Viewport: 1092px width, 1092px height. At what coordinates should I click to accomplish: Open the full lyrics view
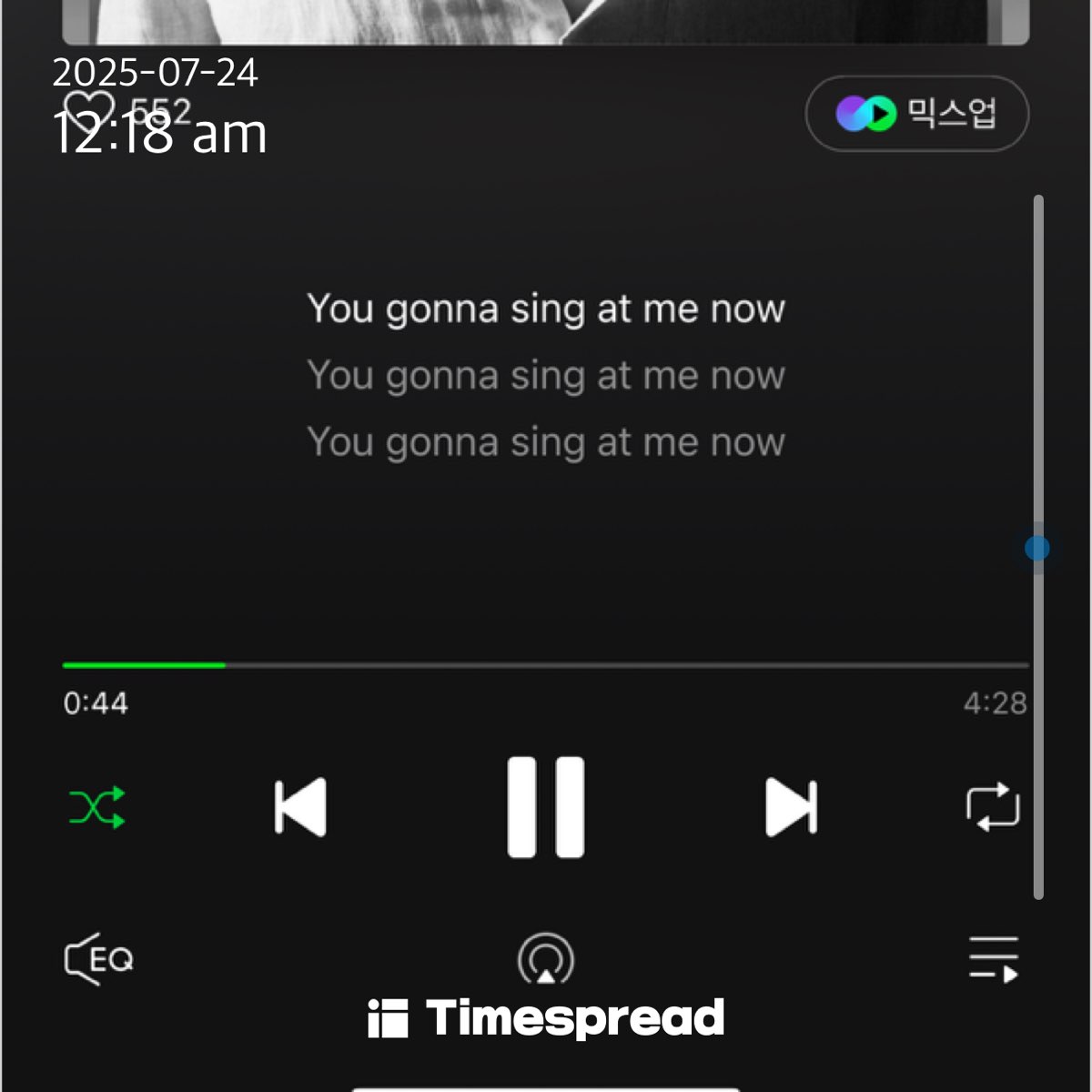(x=546, y=376)
